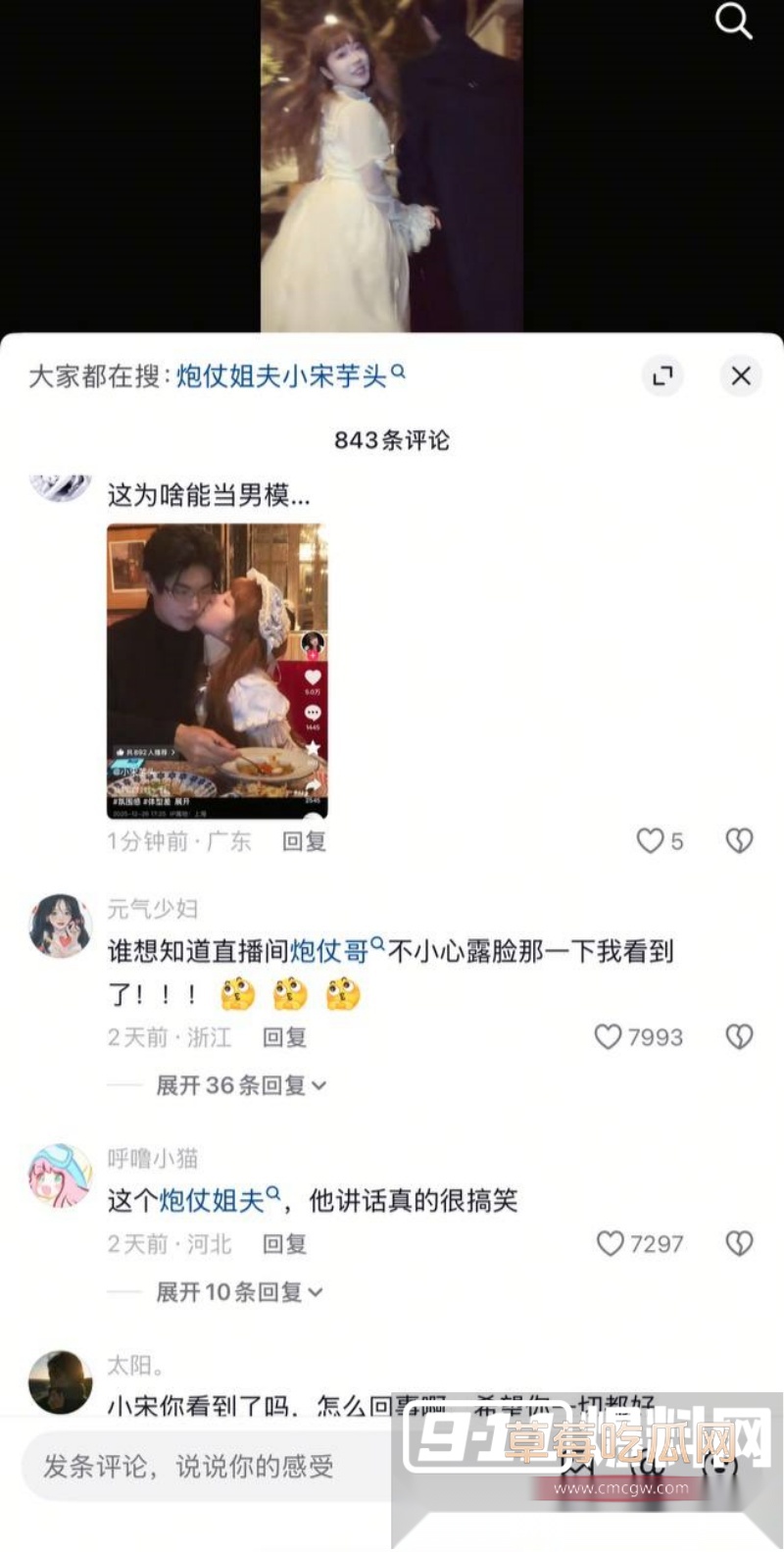Tap 回复 under 元气少妇's comment
Viewport: 784px width, 1552px height.
point(283,1037)
